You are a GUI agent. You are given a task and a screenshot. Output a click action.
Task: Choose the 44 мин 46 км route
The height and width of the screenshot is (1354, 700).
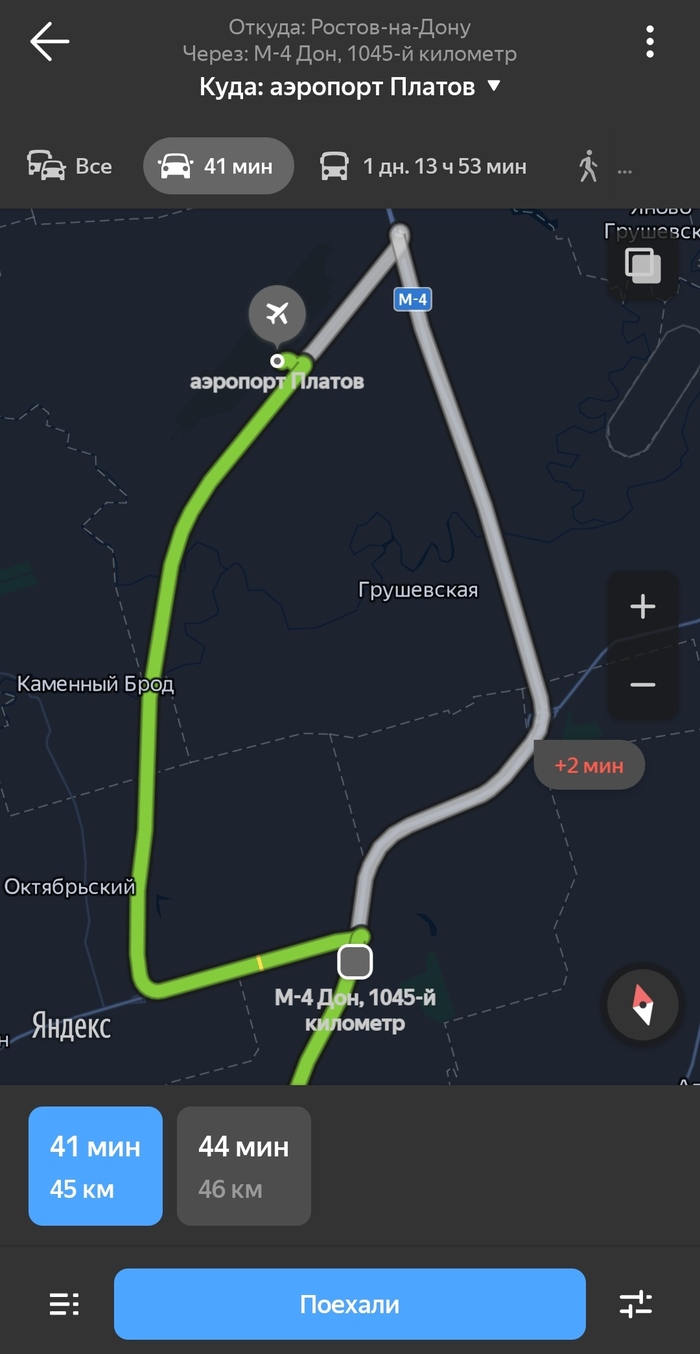pyautogui.click(x=244, y=1166)
